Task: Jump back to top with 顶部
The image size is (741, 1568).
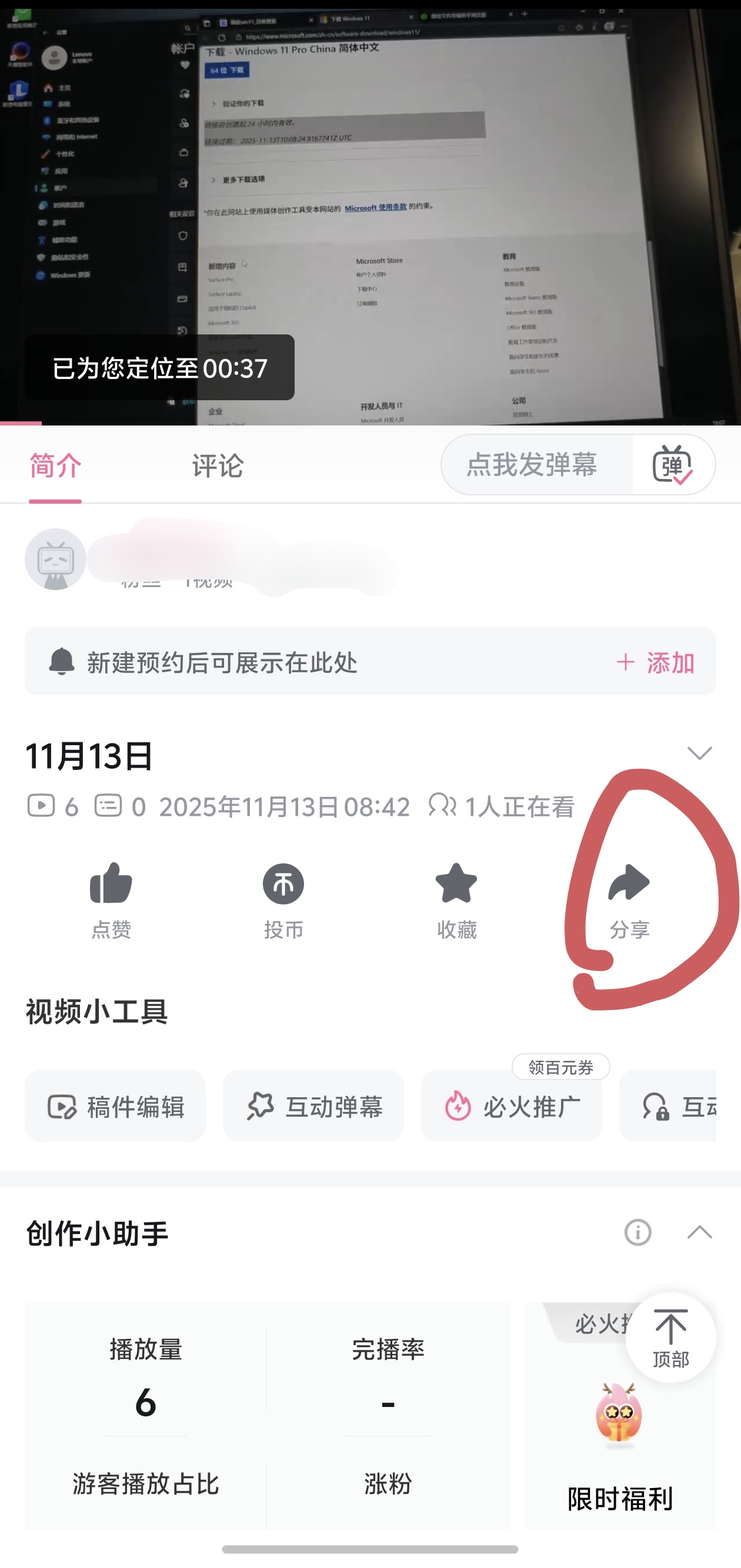Action: coord(670,1336)
